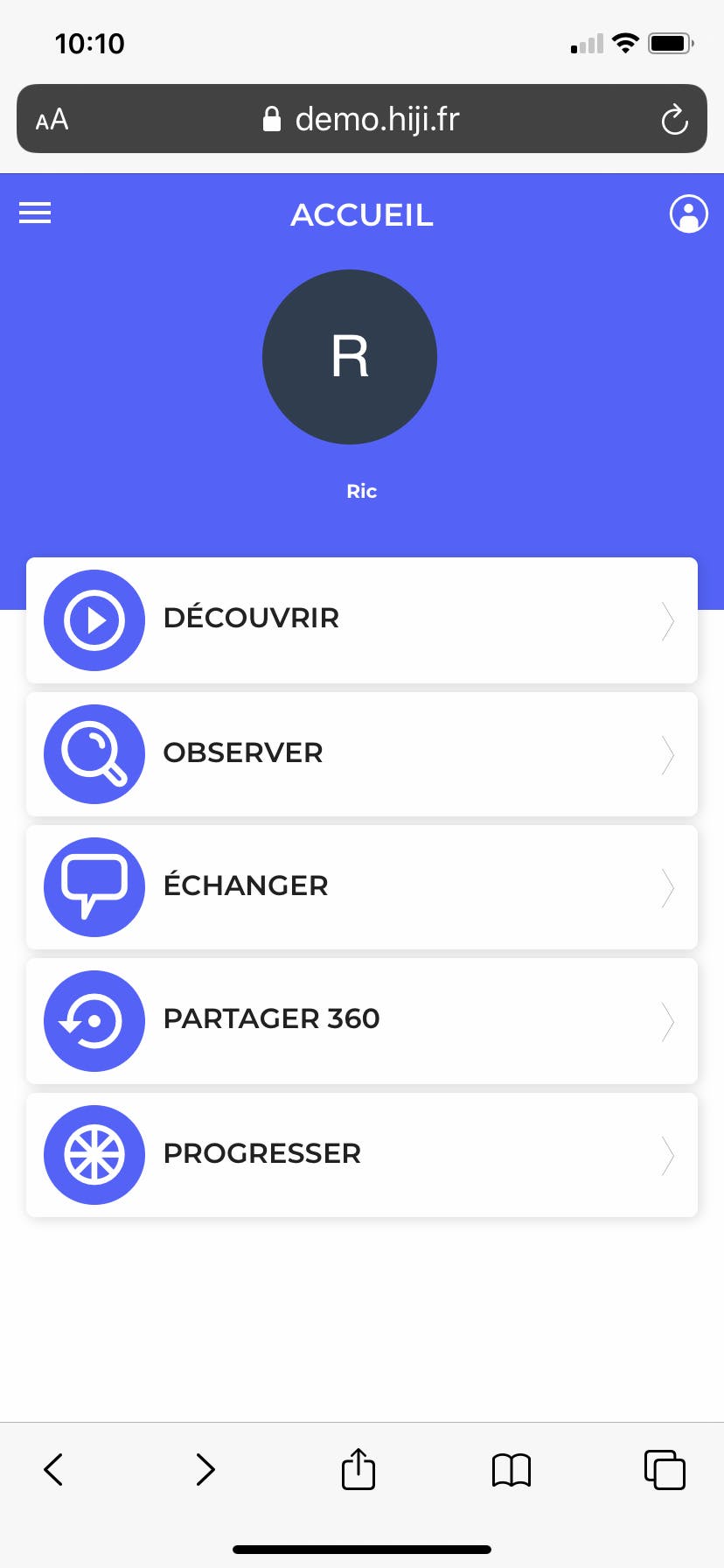Image resolution: width=724 pixels, height=1568 pixels.
Task: Open the hamburger drawer menu
Action: tap(35, 213)
